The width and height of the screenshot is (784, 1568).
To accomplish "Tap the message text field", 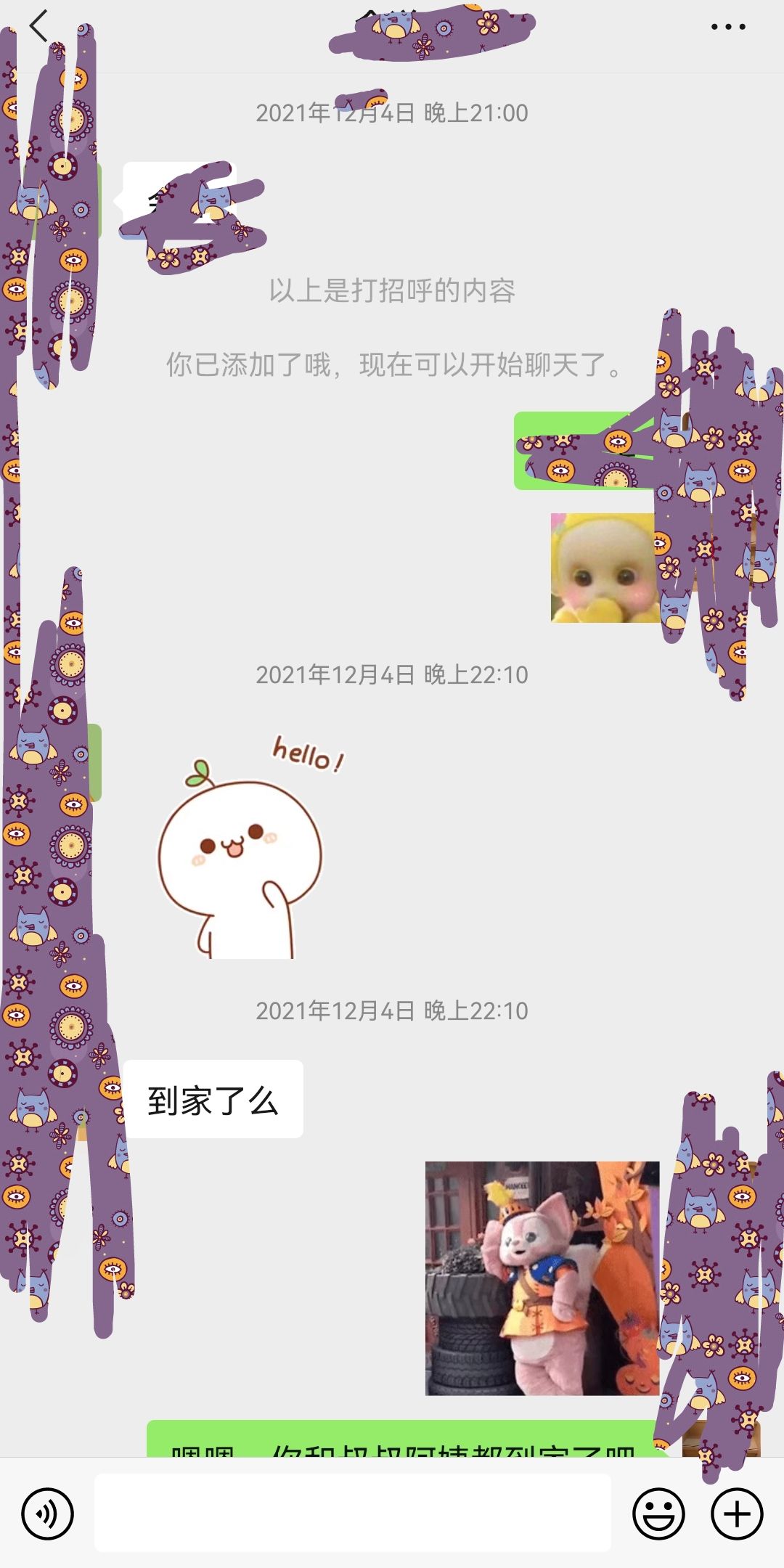I will point(353,1512).
